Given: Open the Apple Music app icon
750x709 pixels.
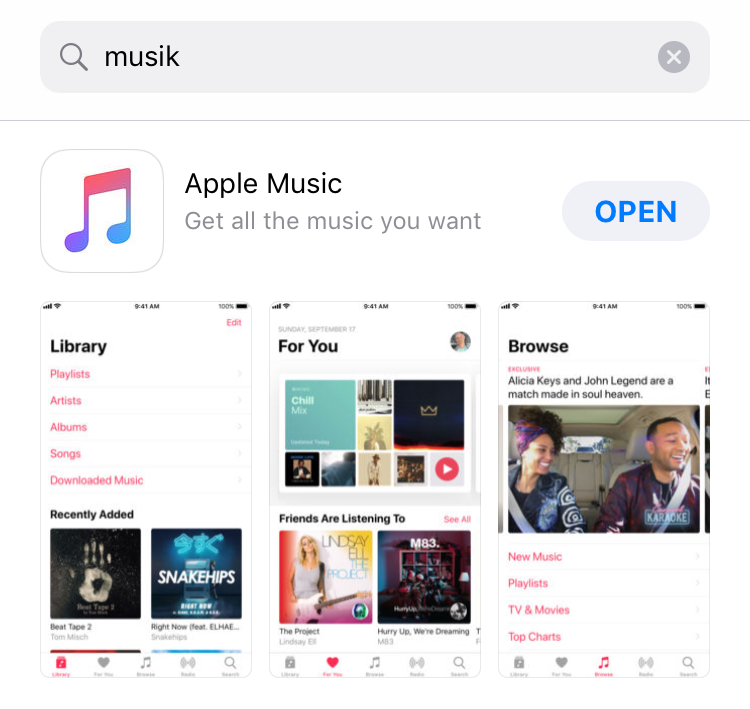Looking at the screenshot, I should coord(102,211).
